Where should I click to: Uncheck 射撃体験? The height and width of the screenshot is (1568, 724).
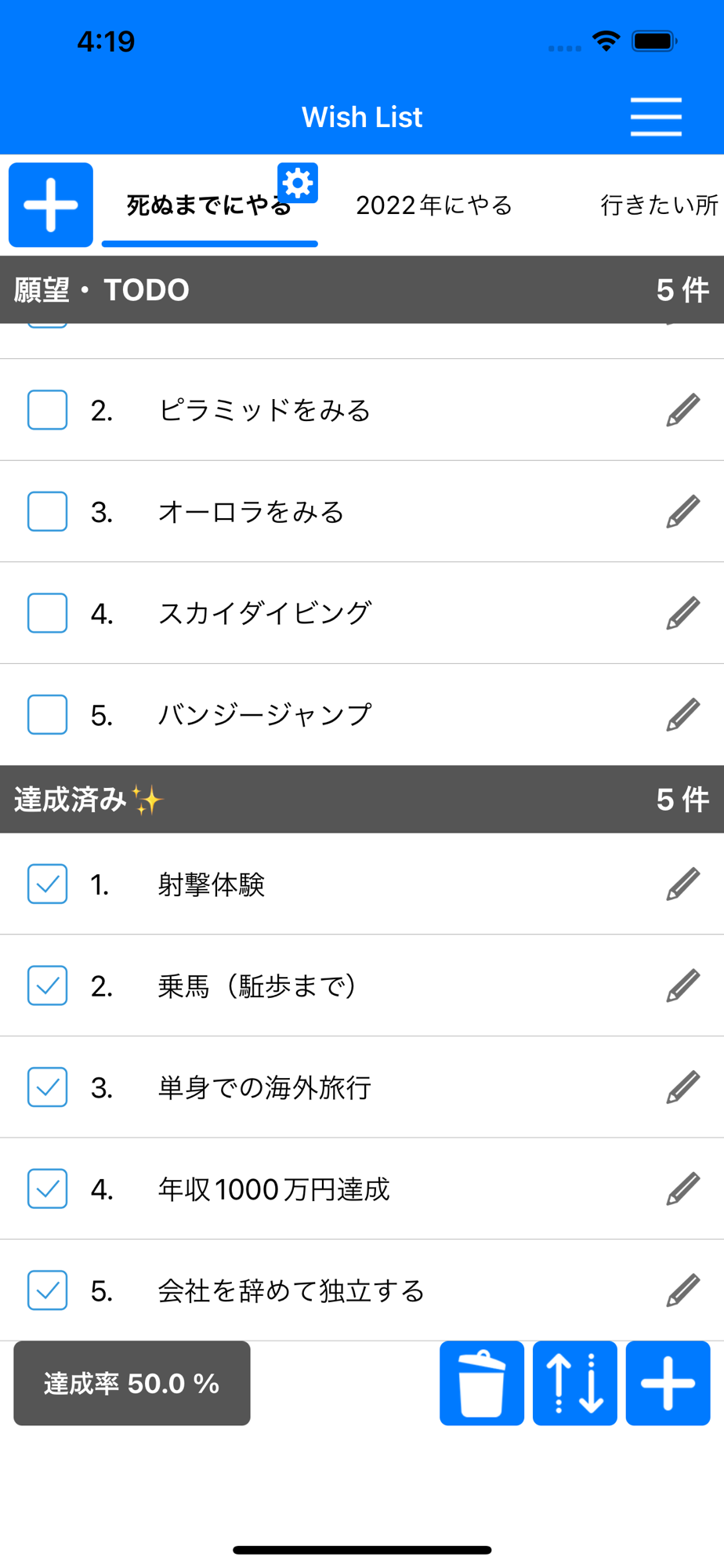pos(48,884)
